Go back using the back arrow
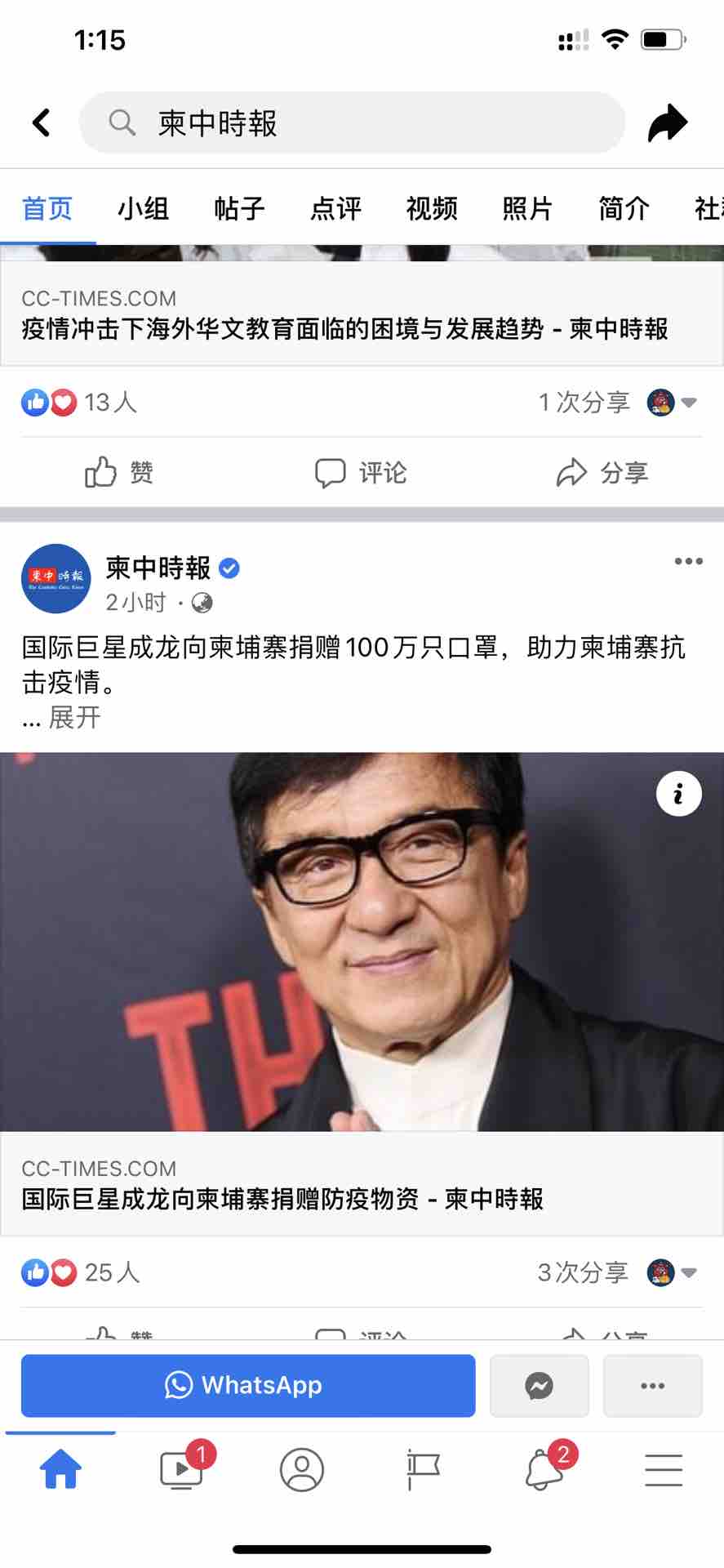 (41, 123)
